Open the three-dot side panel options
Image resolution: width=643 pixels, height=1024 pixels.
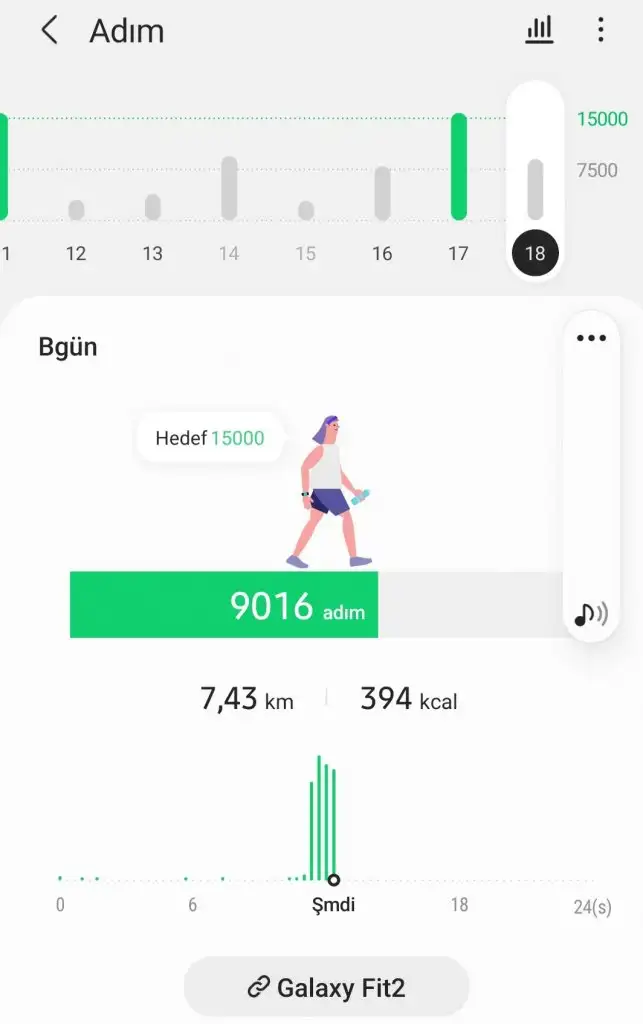[591, 338]
